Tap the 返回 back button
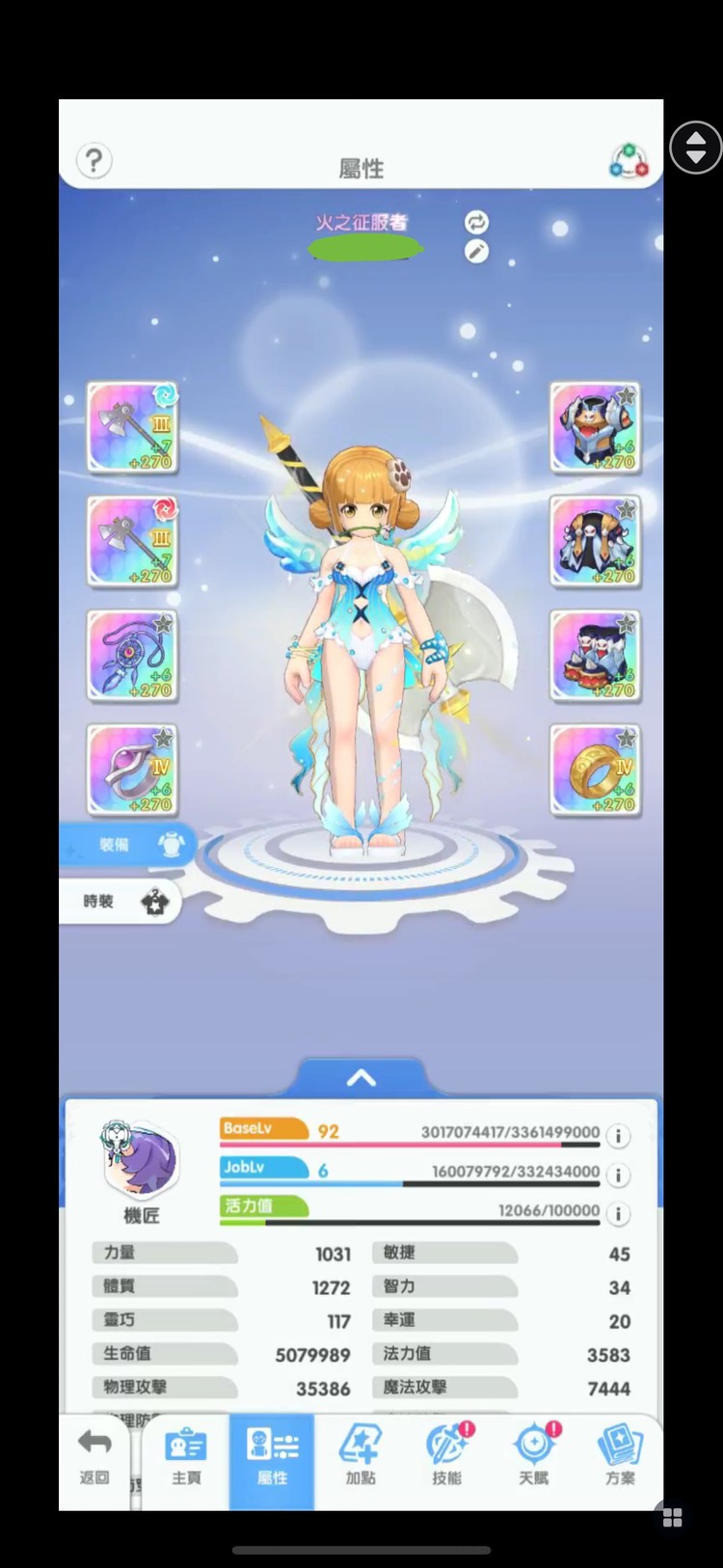This screenshot has height=1568, width=723. (x=94, y=1456)
